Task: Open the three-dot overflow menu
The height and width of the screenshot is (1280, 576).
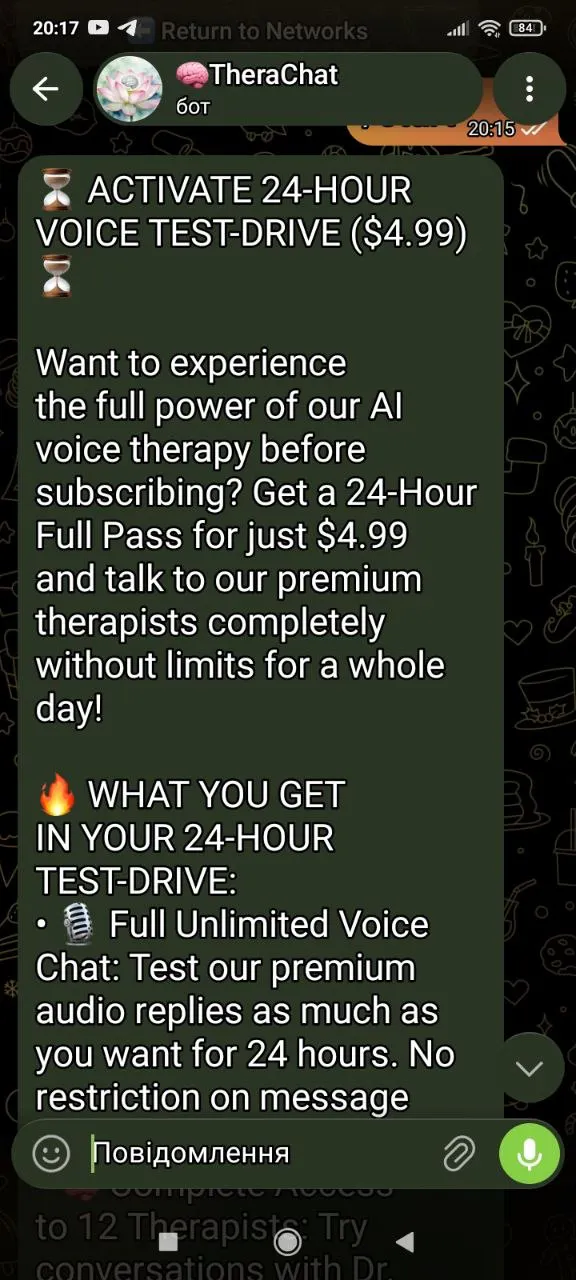Action: tap(529, 89)
